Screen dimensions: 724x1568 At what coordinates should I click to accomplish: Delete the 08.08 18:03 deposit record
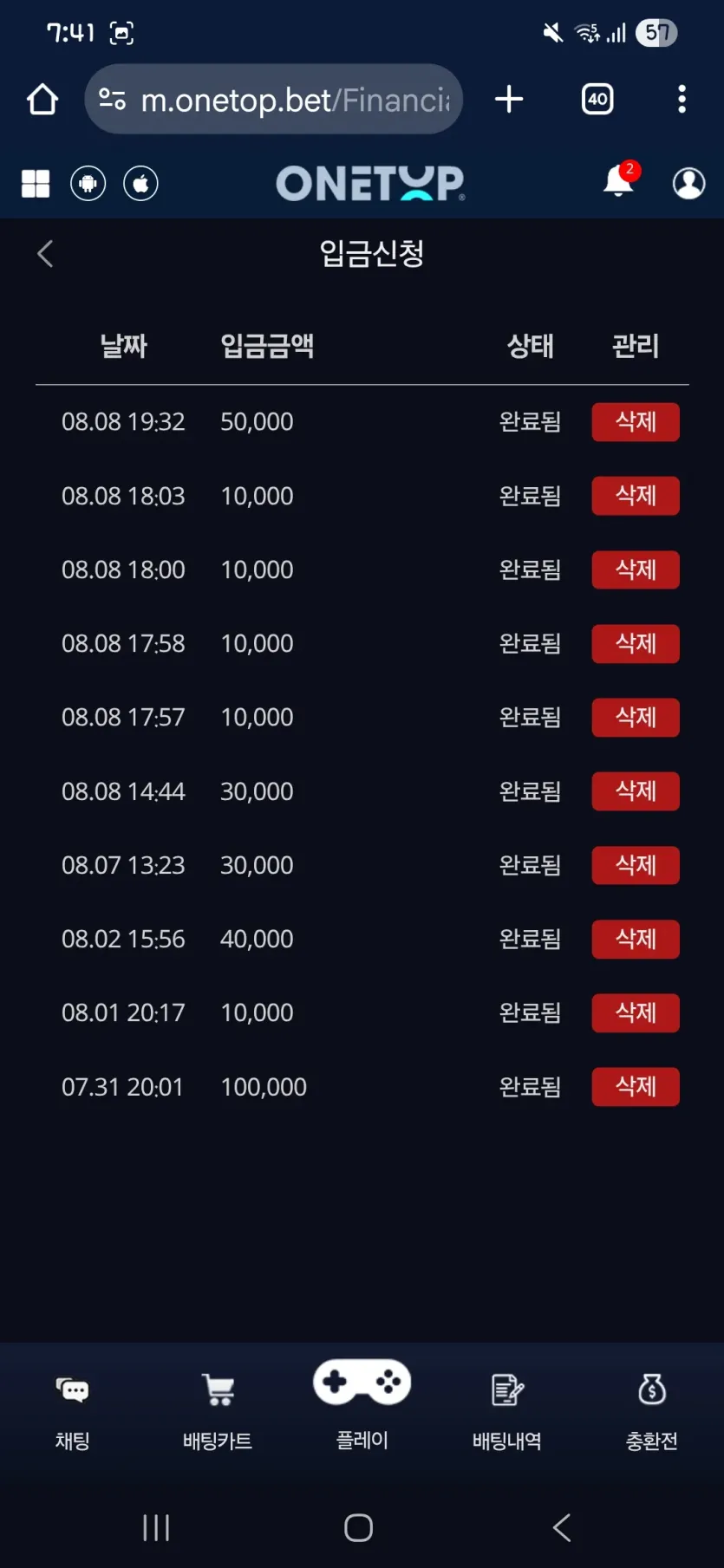tap(636, 496)
